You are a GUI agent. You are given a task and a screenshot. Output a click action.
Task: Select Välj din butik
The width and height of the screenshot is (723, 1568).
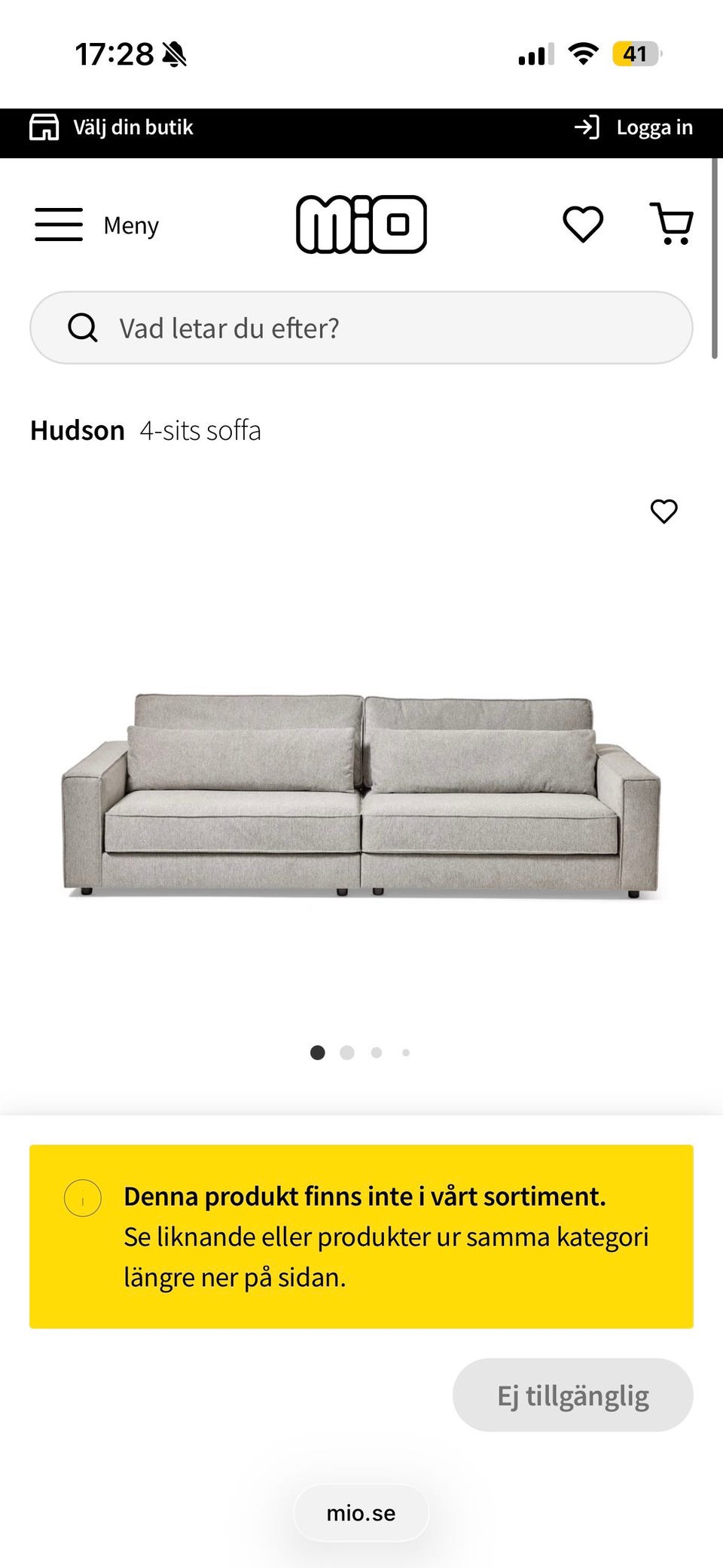(133, 127)
